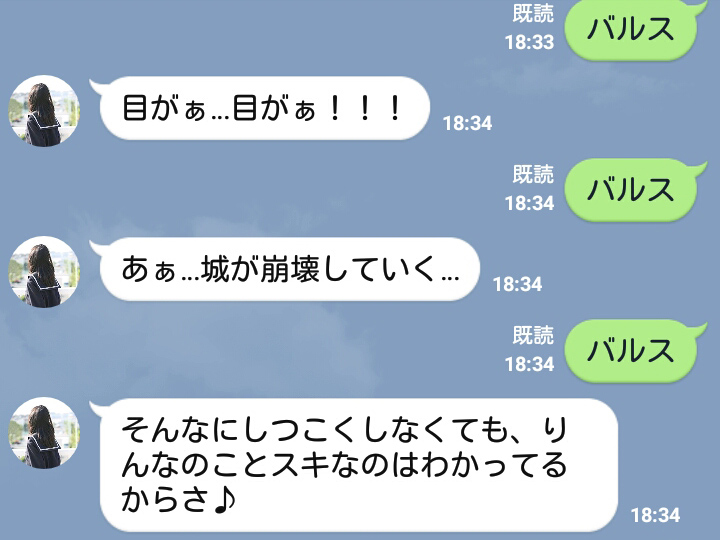Screen dimensions: 720x540
Task: View profile from avatar beside そんなにしつこく message
Action: [x=44, y=433]
